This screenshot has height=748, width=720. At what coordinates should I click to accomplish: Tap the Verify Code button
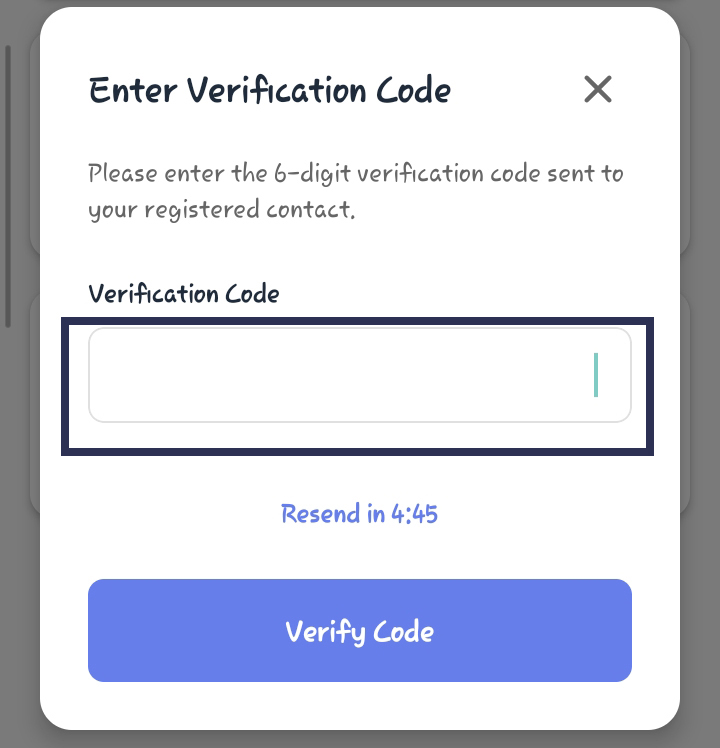pyautogui.click(x=359, y=631)
